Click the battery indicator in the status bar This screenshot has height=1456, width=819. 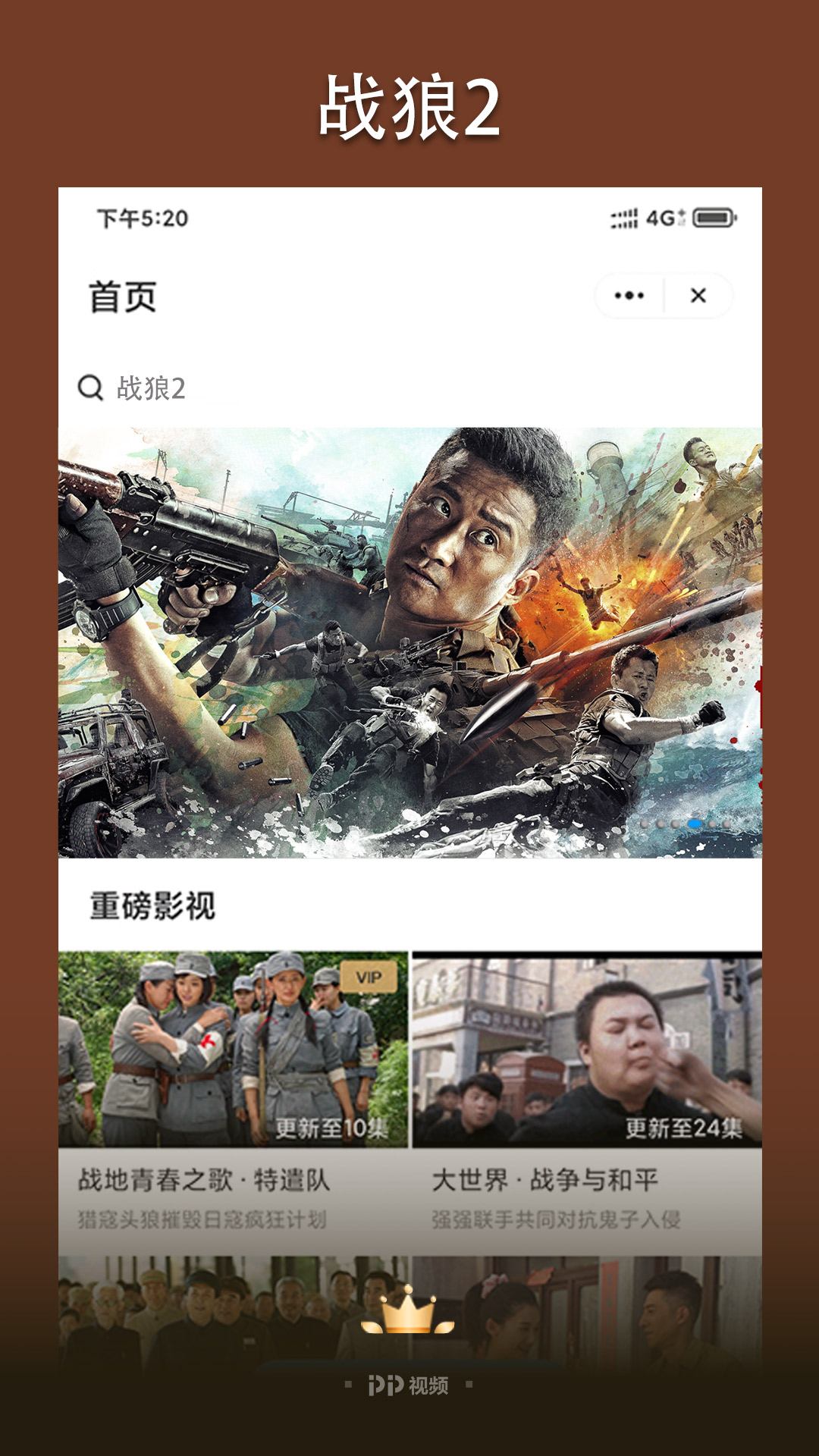[714, 218]
